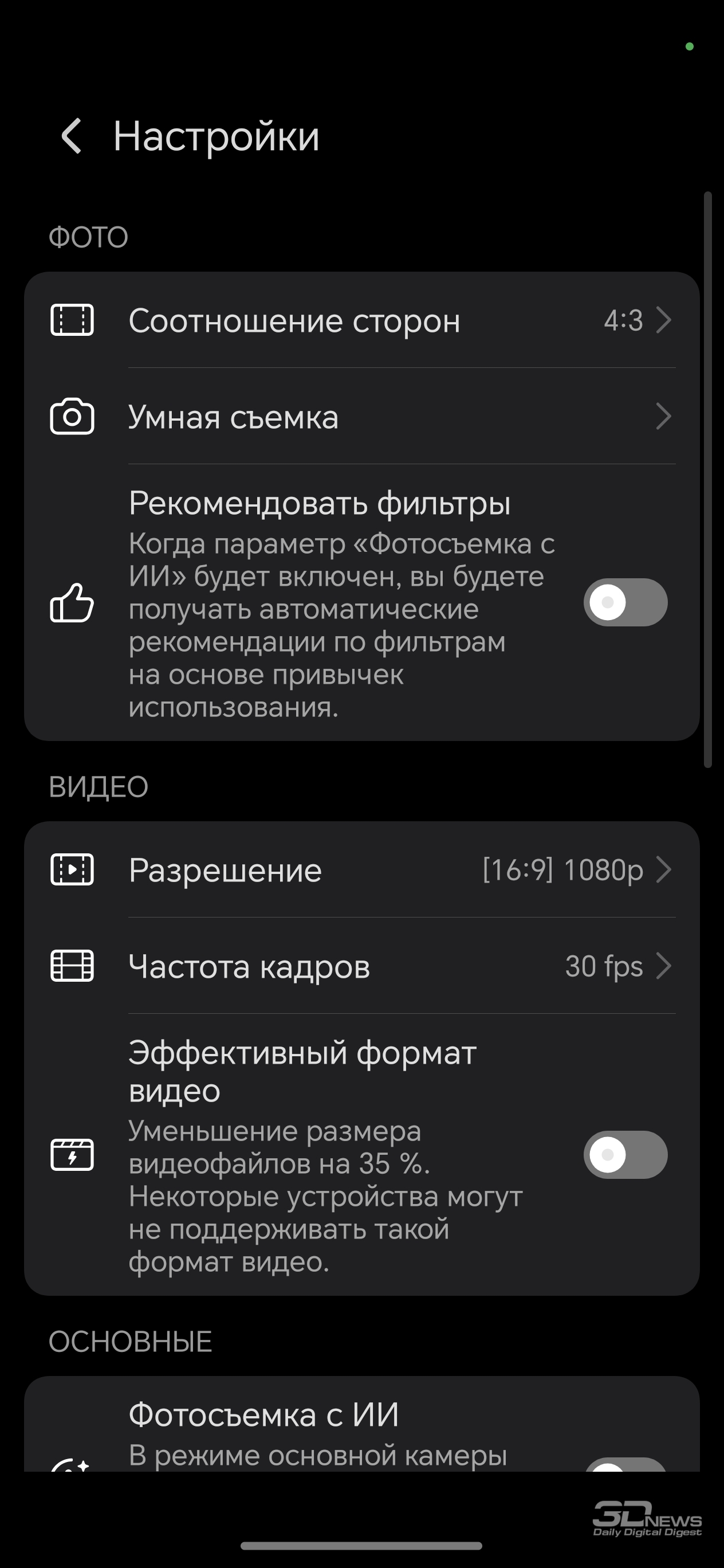
Task: Open video Разрешение setting
Action: [362, 870]
